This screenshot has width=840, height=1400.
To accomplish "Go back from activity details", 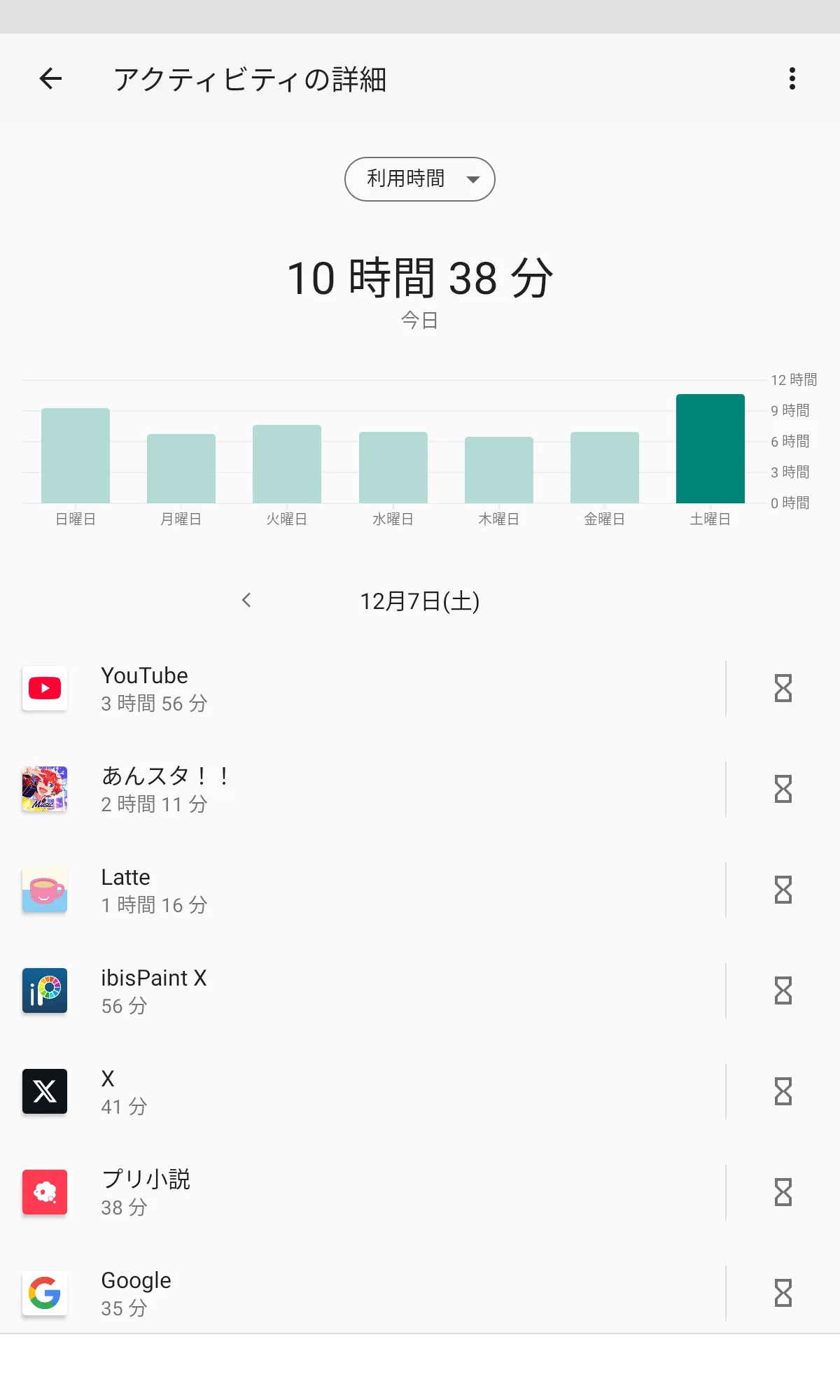I will (x=50, y=78).
